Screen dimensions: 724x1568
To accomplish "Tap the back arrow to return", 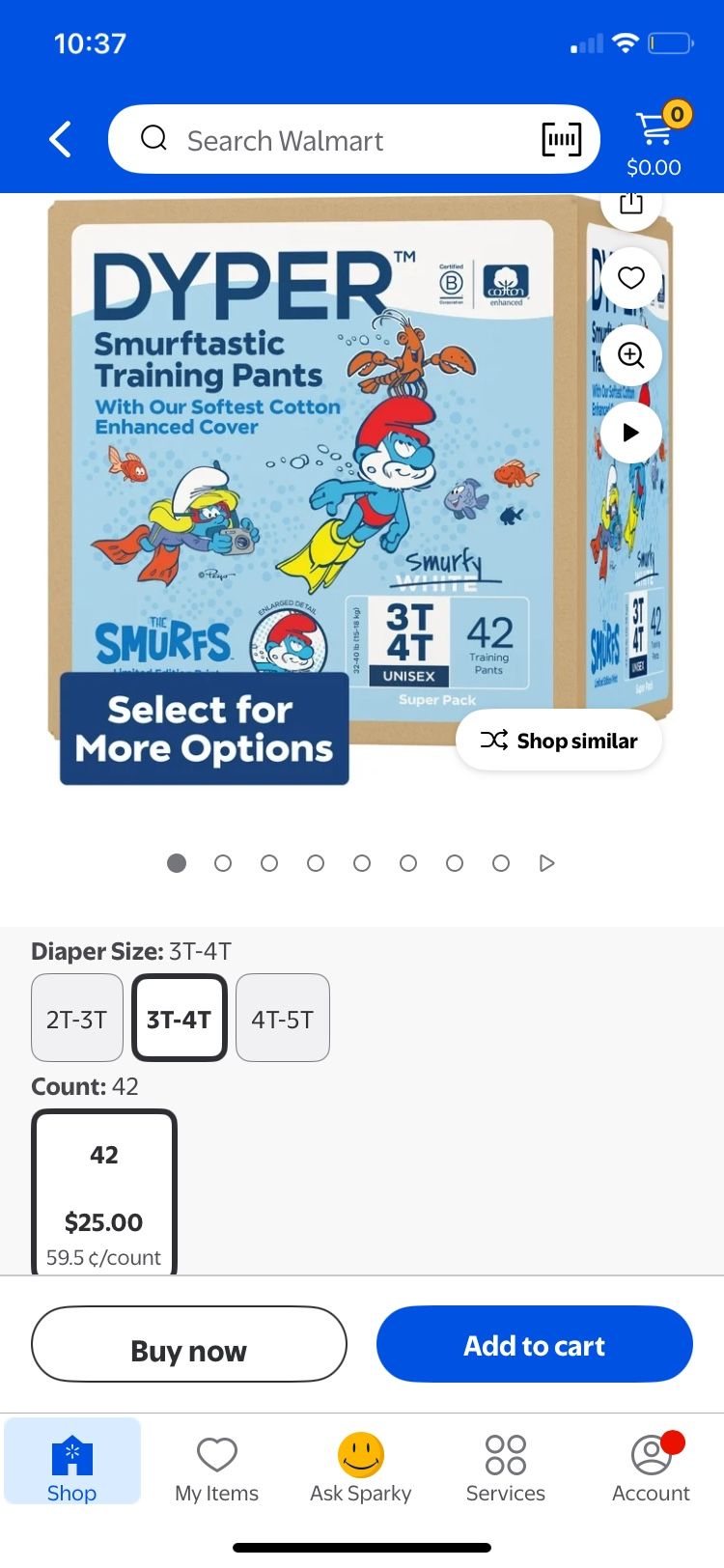I will 60,139.
